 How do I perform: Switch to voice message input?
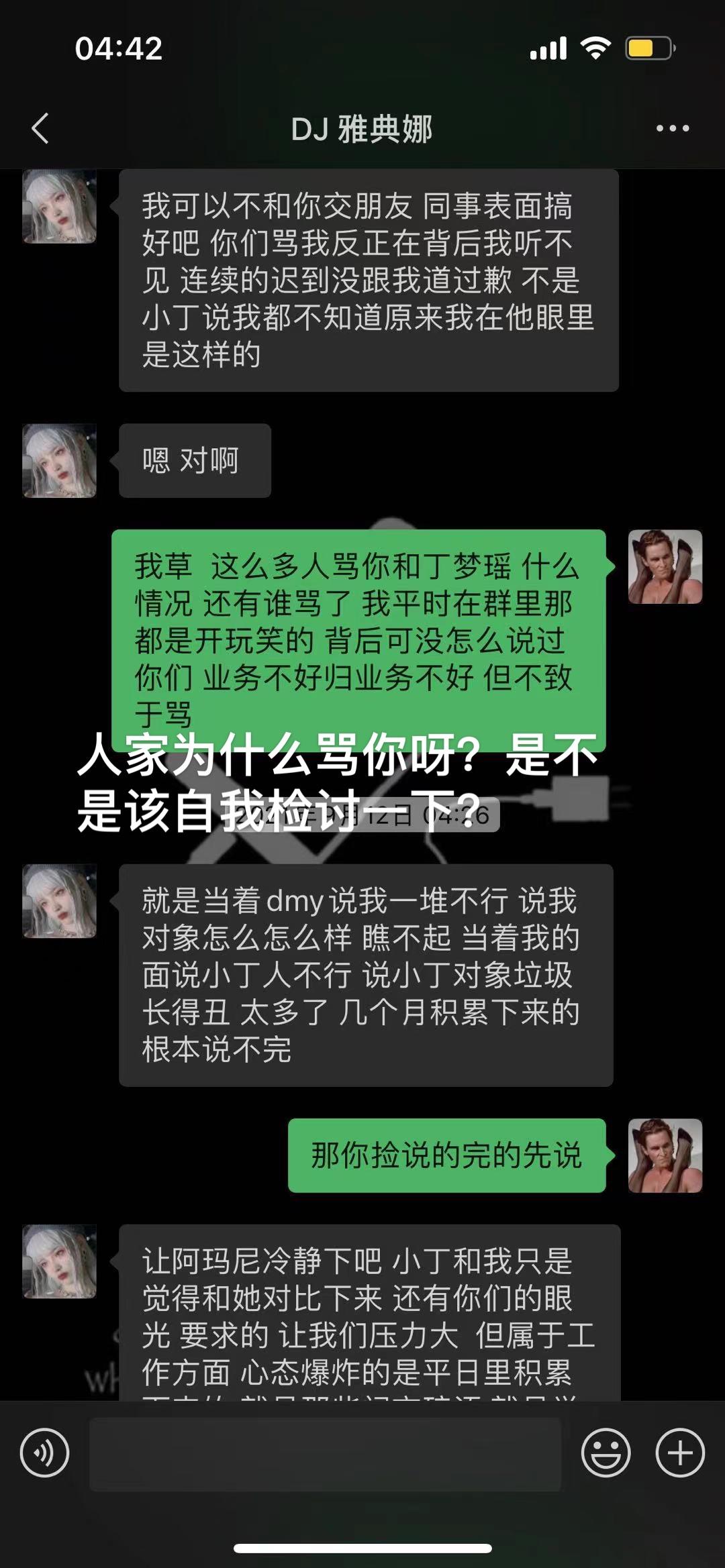44,1453
